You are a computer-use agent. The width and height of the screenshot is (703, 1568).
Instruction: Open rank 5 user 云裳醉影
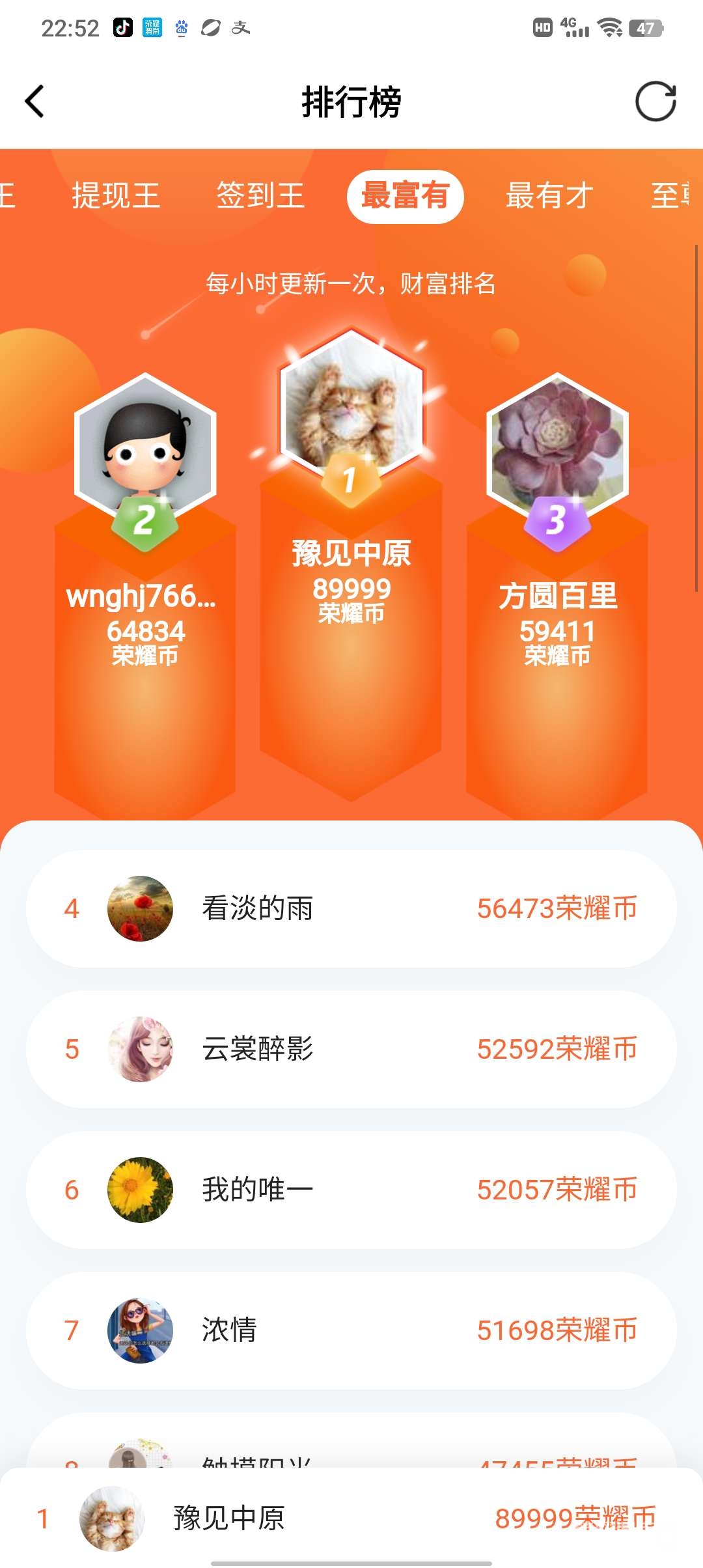(x=351, y=1049)
